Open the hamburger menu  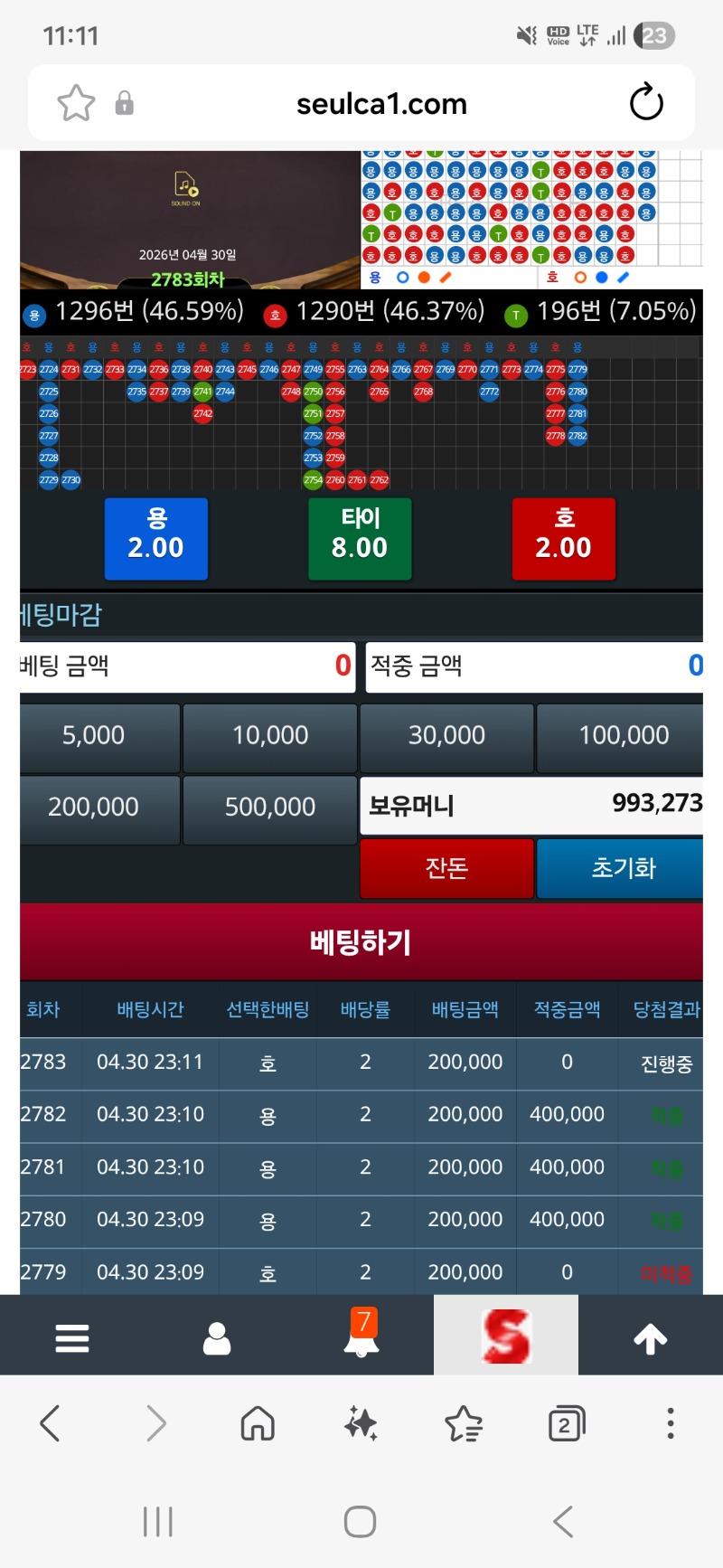click(72, 1337)
